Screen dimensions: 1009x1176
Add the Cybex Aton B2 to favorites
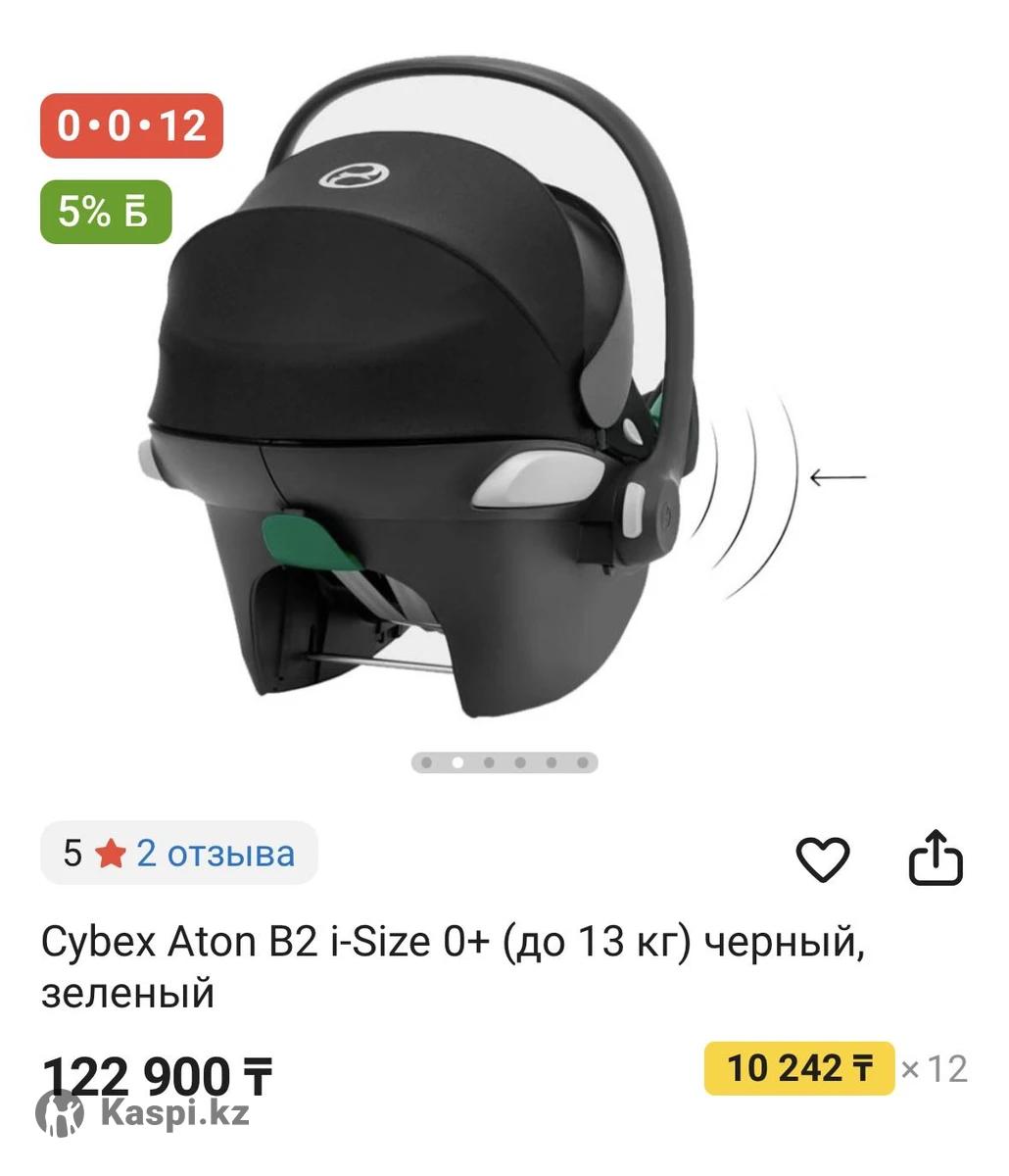point(822,859)
